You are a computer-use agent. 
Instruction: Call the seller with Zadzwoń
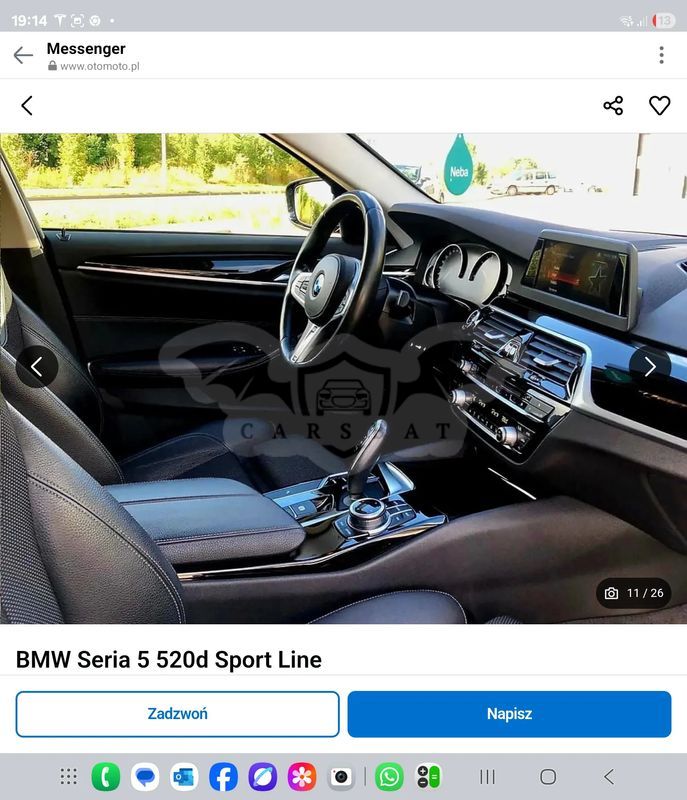pos(177,714)
